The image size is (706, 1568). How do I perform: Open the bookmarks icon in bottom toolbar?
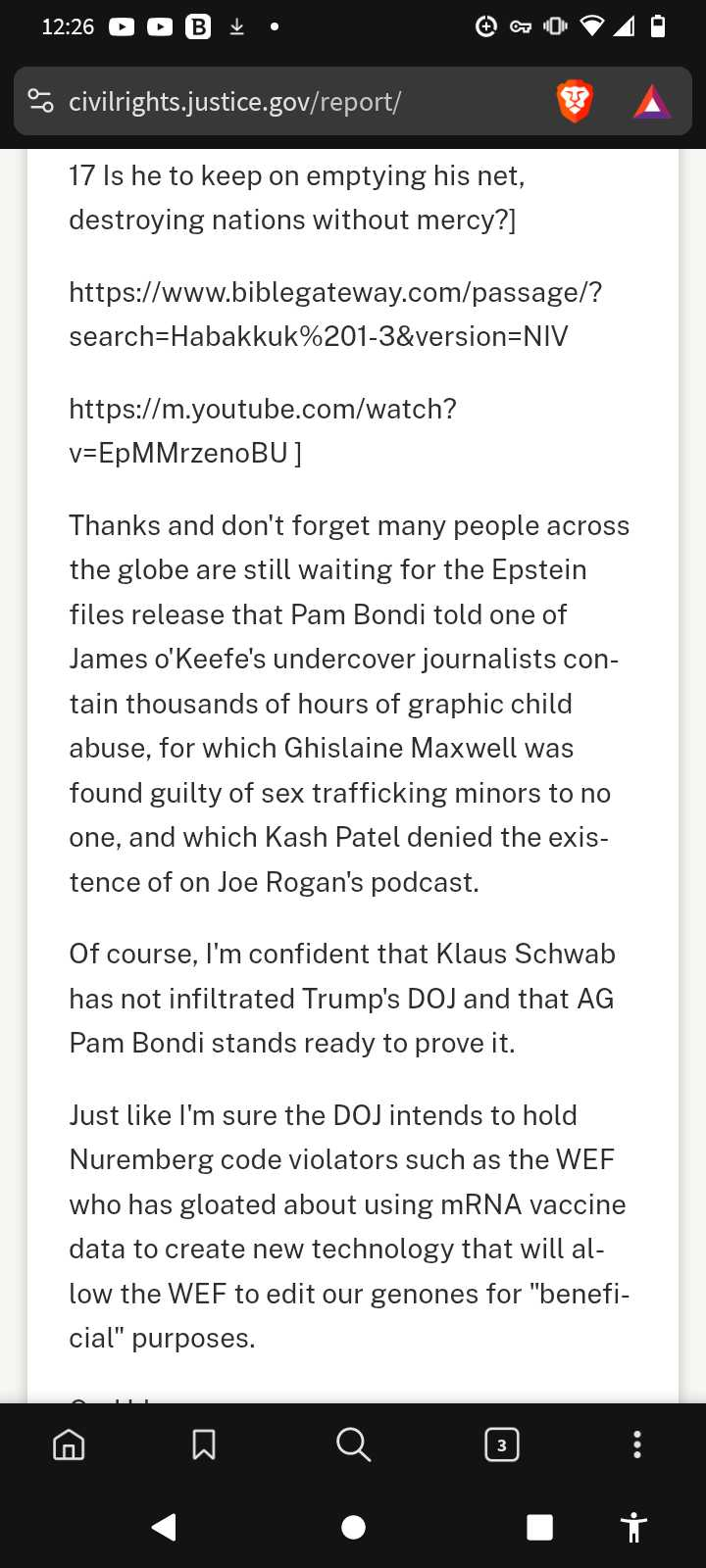[204, 1445]
